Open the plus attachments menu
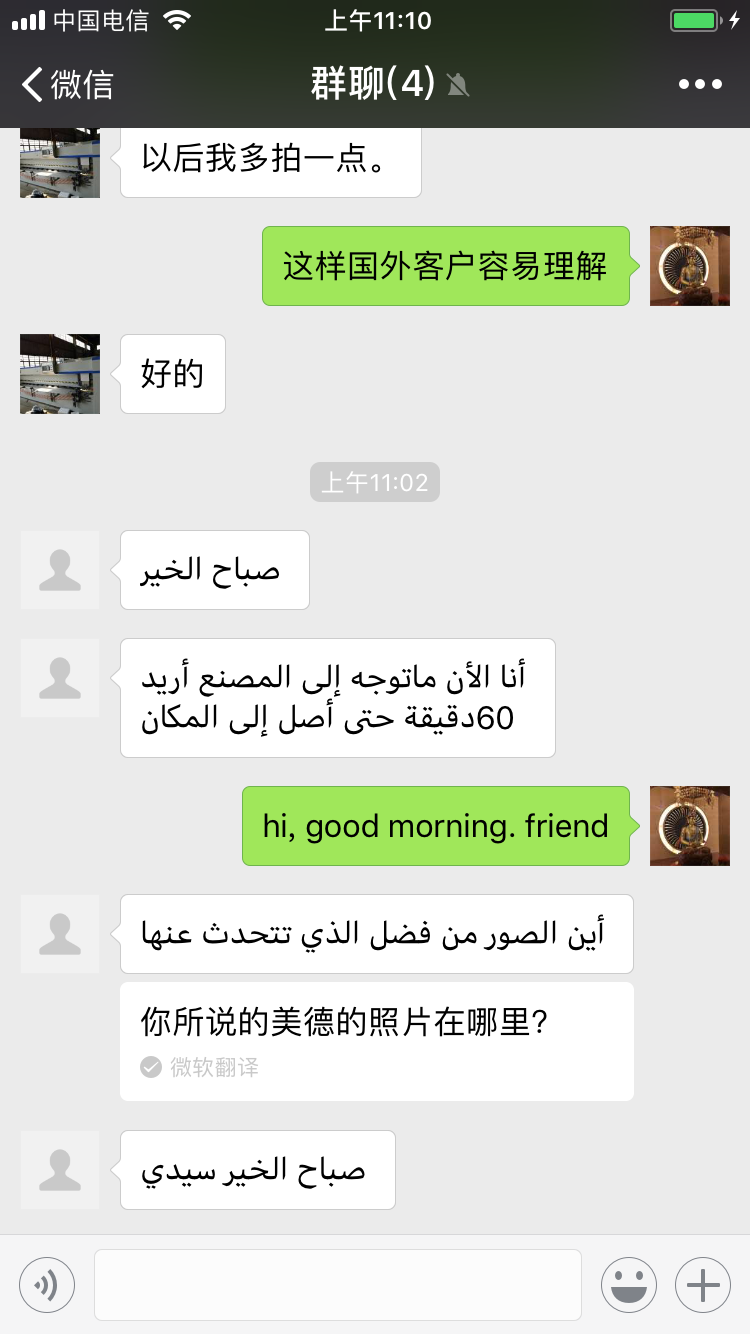Image resolution: width=750 pixels, height=1334 pixels. (703, 1284)
